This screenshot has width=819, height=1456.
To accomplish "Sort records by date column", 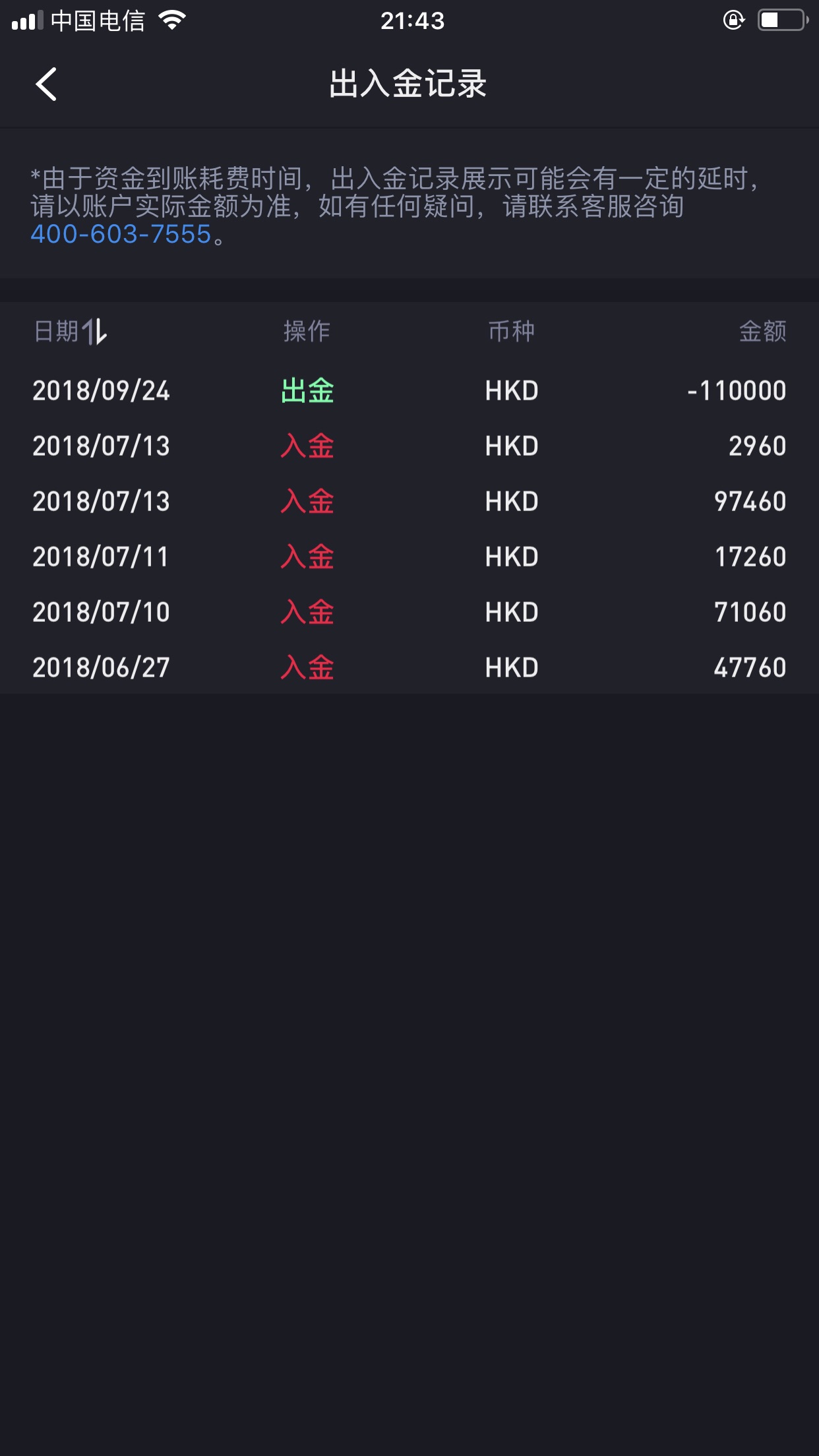I will (71, 331).
